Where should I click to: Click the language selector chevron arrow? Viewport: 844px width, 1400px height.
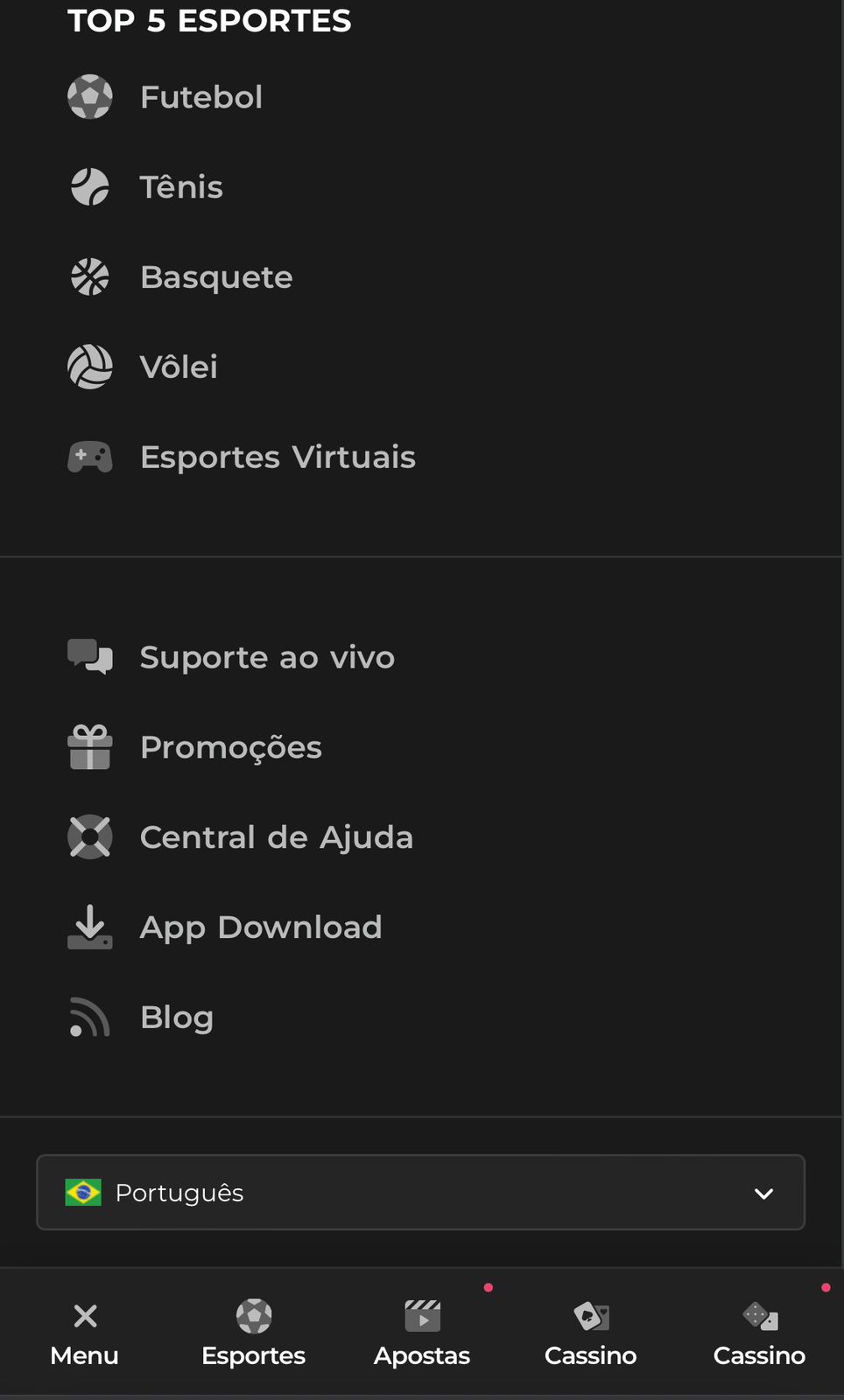tap(763, 1193)
